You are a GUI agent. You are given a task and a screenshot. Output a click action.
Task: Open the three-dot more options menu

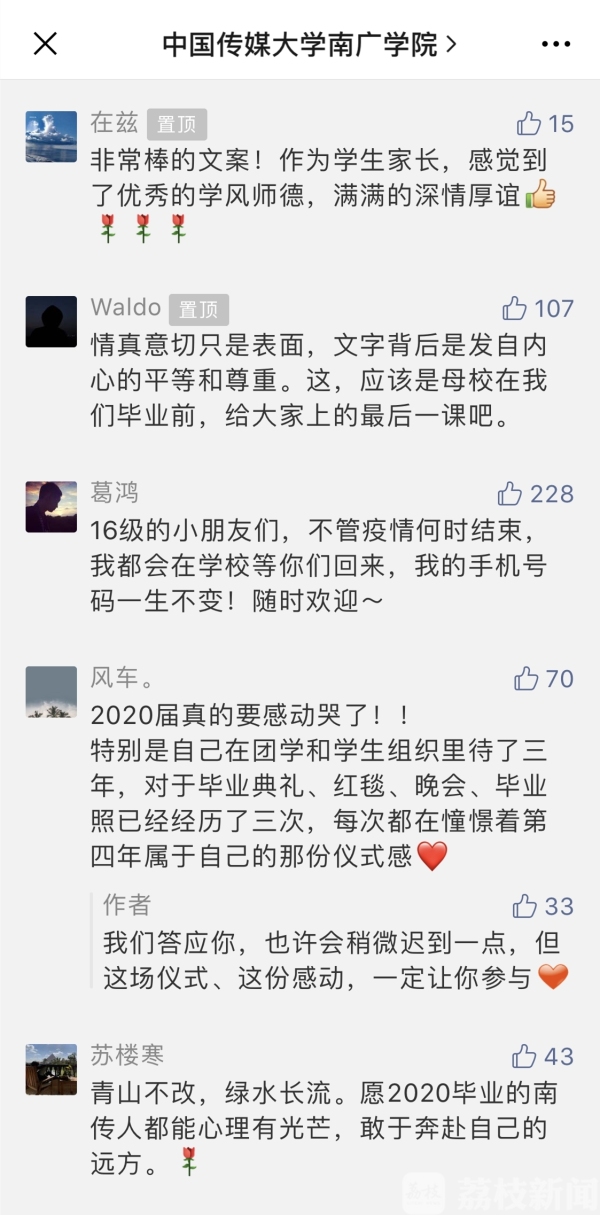555,44
